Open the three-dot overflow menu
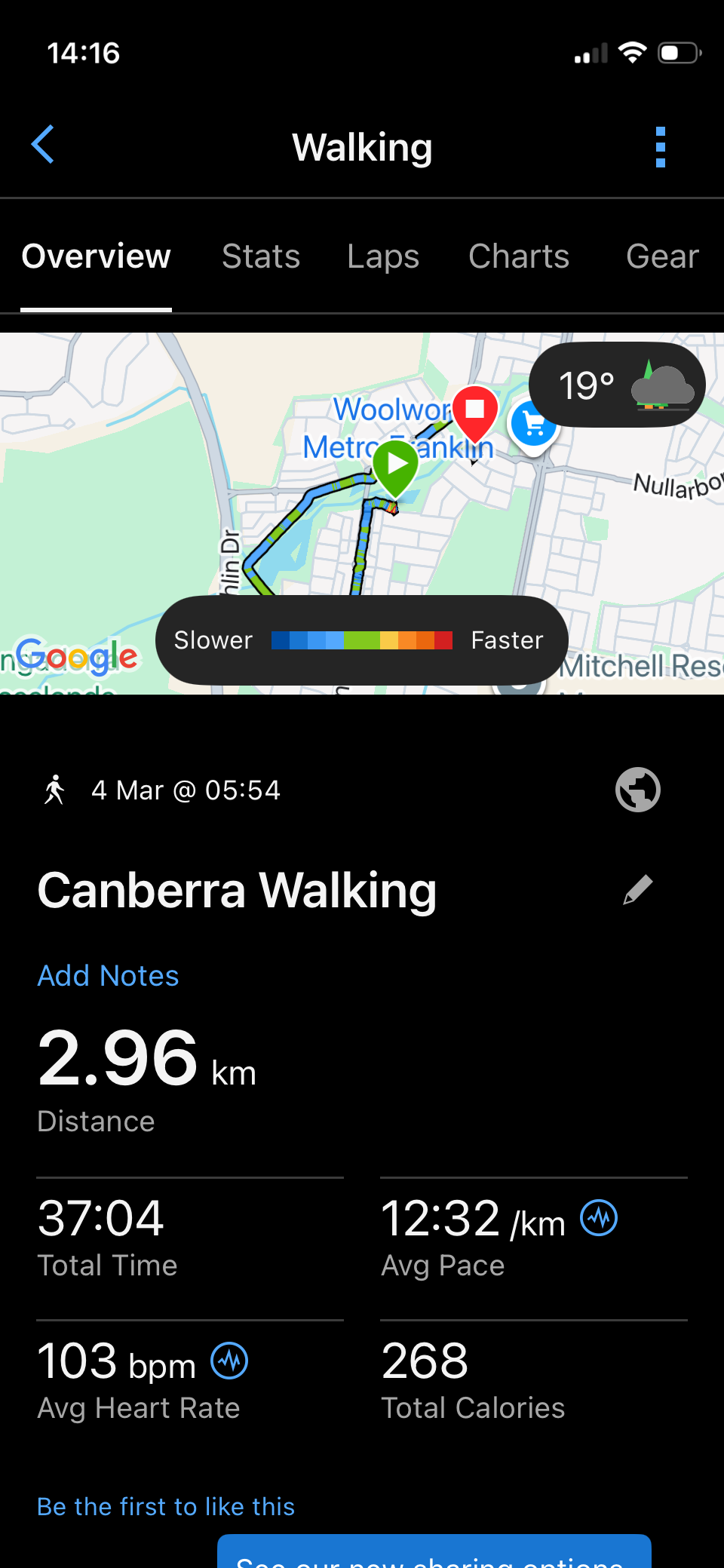This screenshot has width=724, height=1568. pos(661,147)
